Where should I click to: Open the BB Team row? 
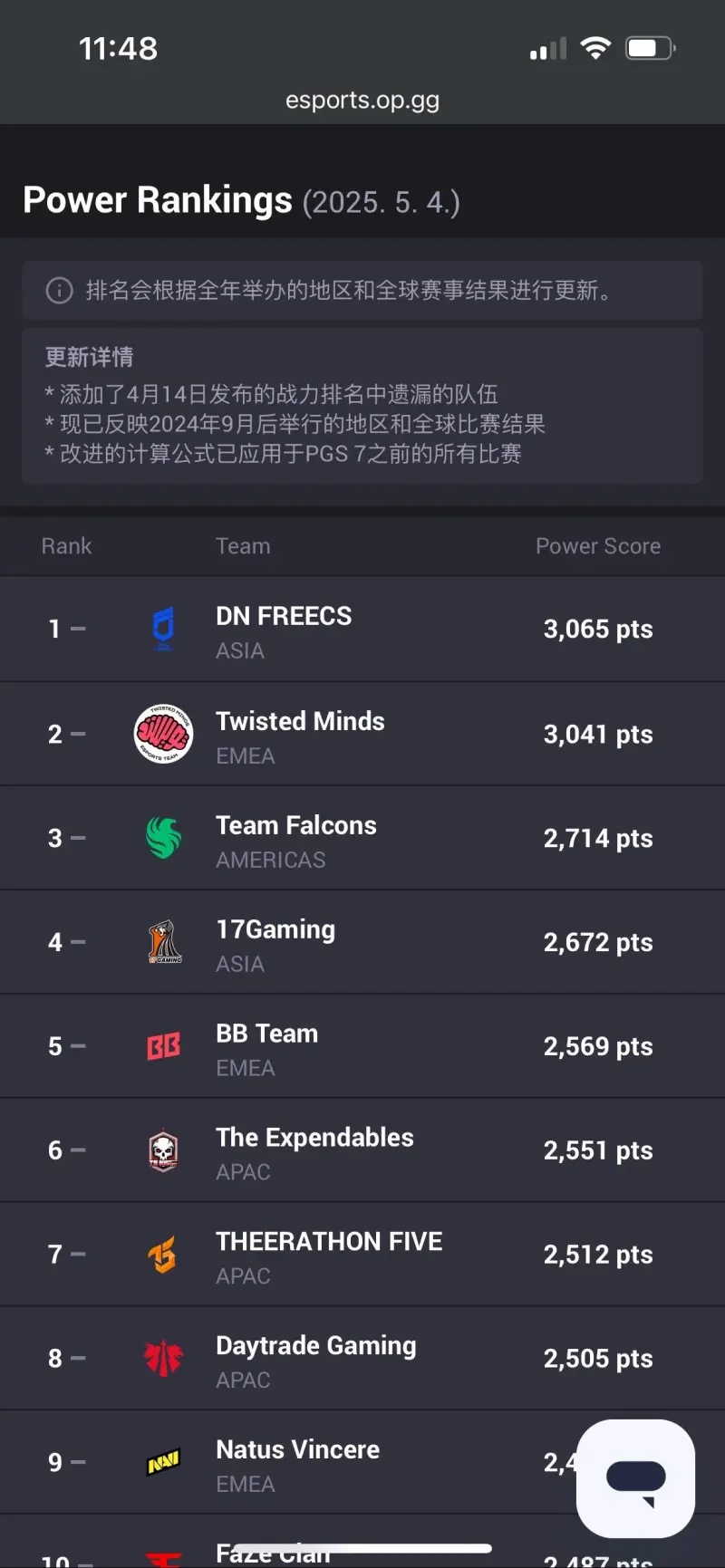(362, 1046)
